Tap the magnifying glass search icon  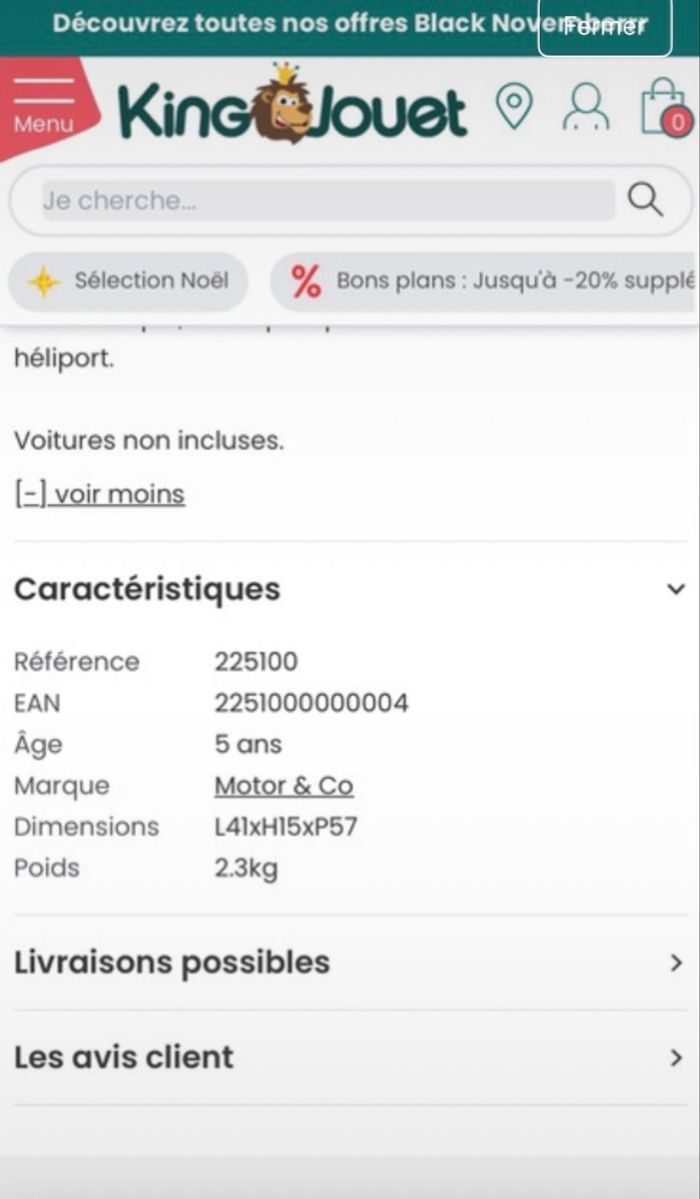tap(645, 201)
